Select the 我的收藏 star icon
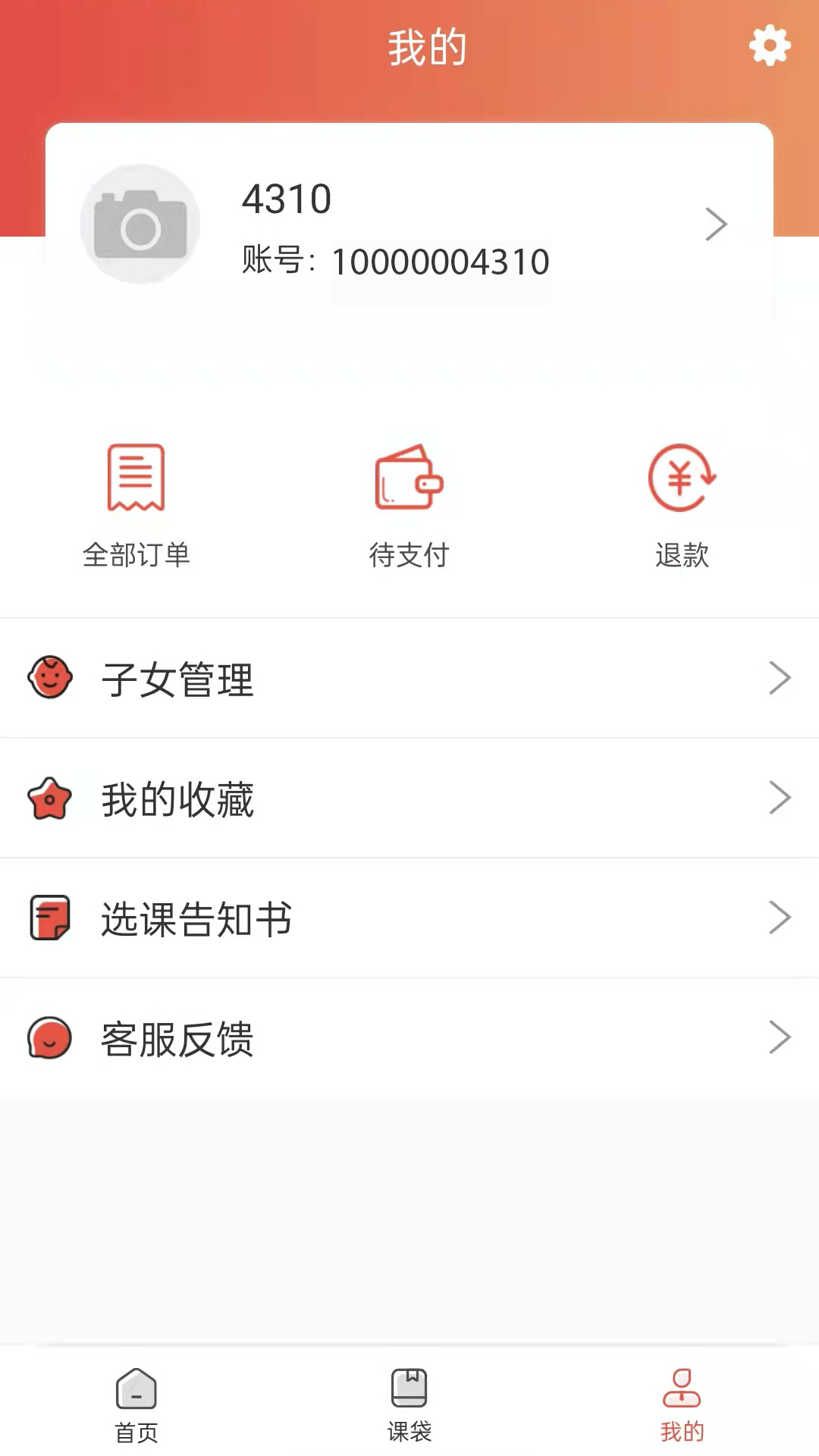Screen dimensions: 819x1456 (49, 799)
